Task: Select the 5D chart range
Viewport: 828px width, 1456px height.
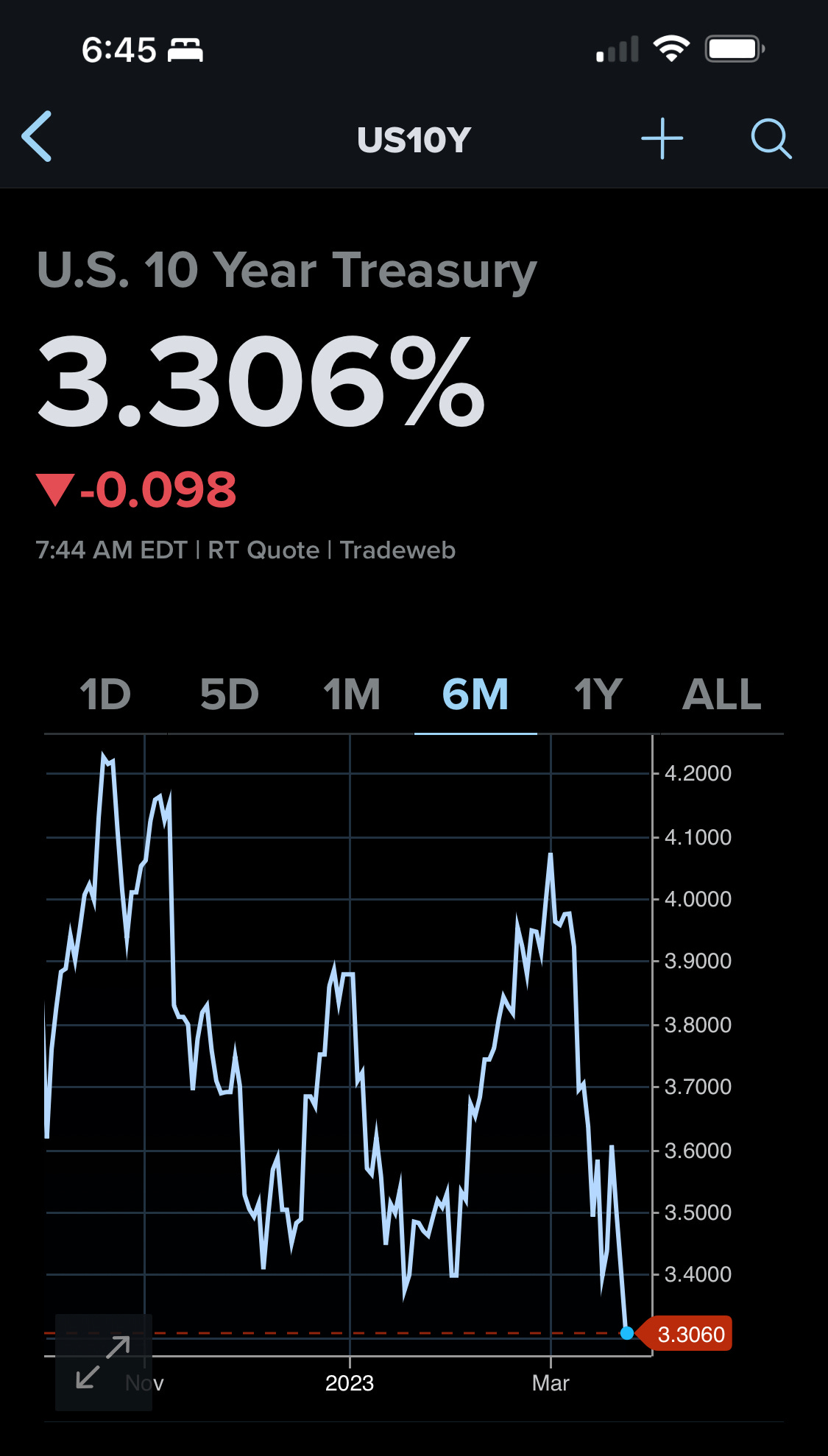Action: pos(229,695)
